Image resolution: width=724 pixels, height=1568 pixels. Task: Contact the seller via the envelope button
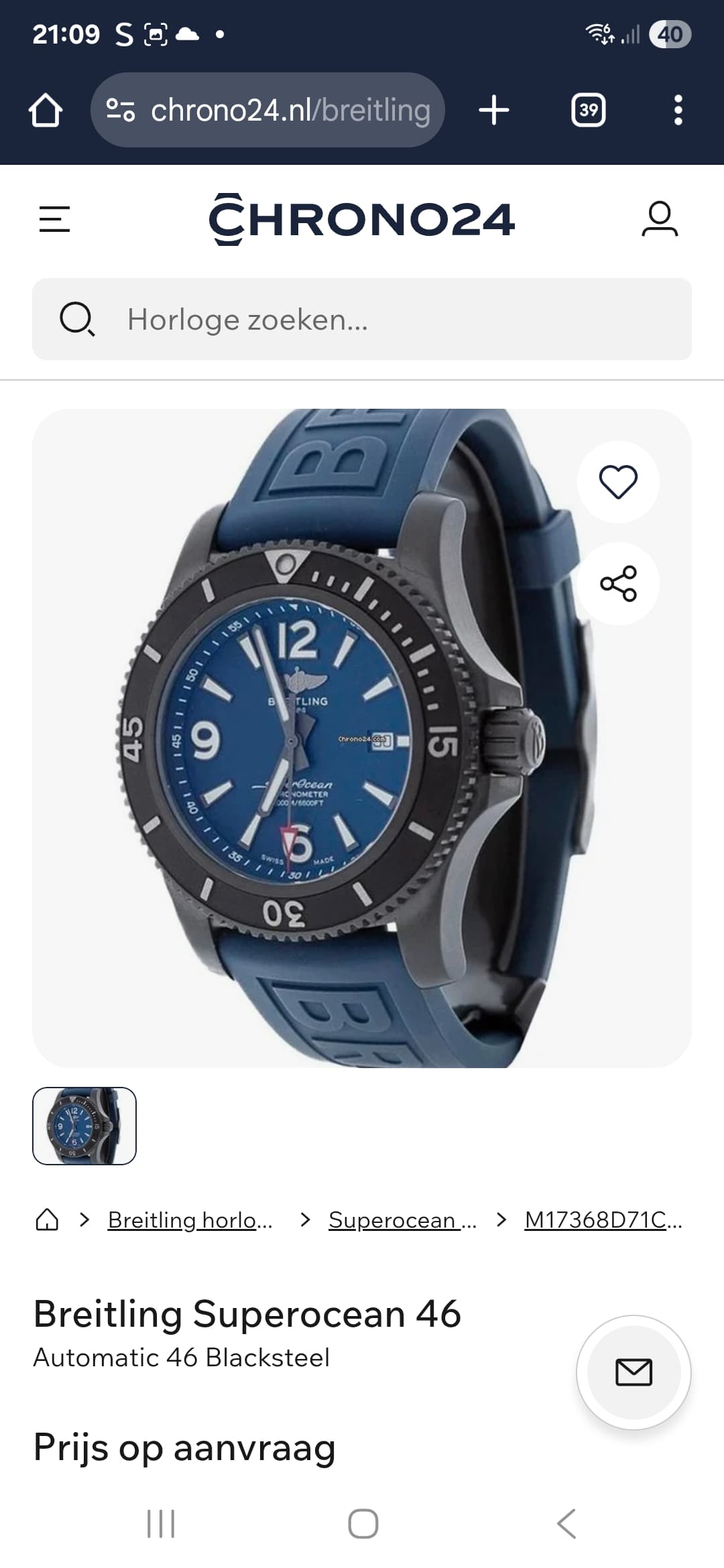click(x=633, y=1372)
